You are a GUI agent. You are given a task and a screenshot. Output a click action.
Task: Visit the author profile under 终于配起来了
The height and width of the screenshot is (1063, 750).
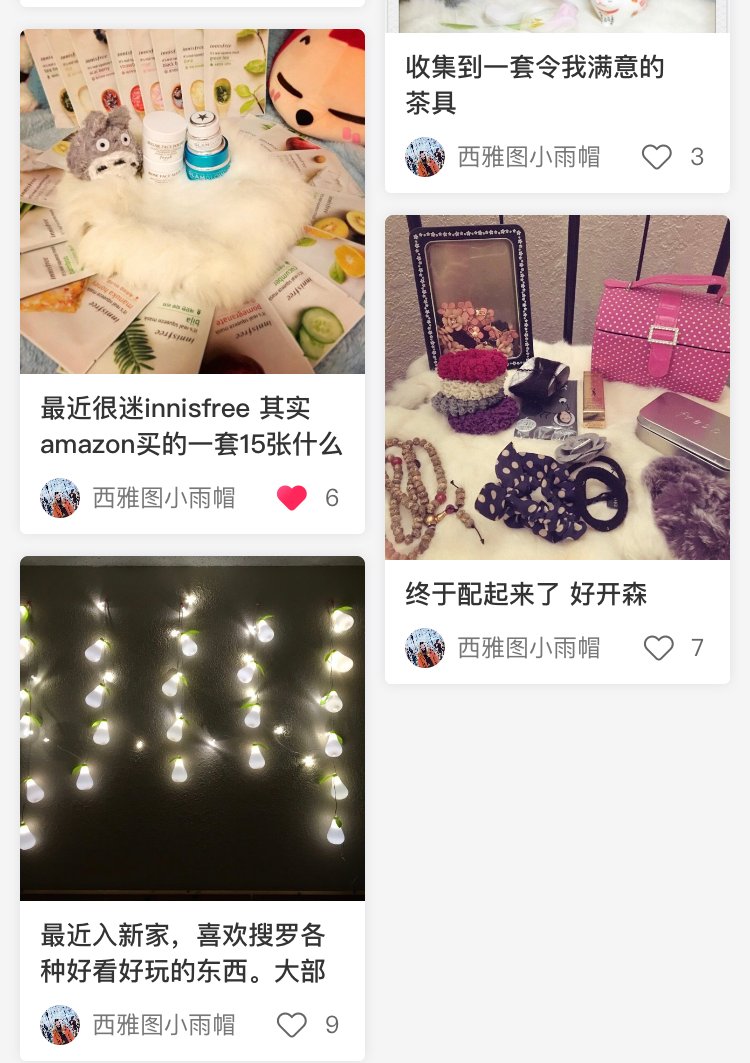click(x=502, y=648)
